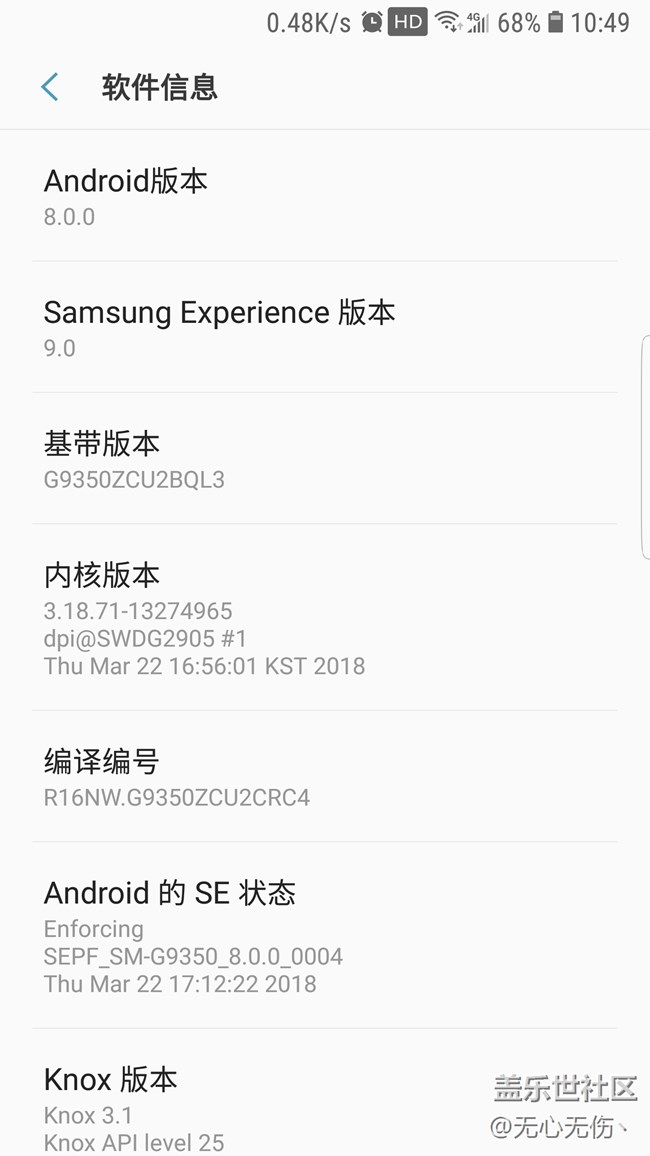Select the Samsung Experience 版本 row
Image resolution: width=650 pixels, height=1156 pixels.
[x=325, y=328]
